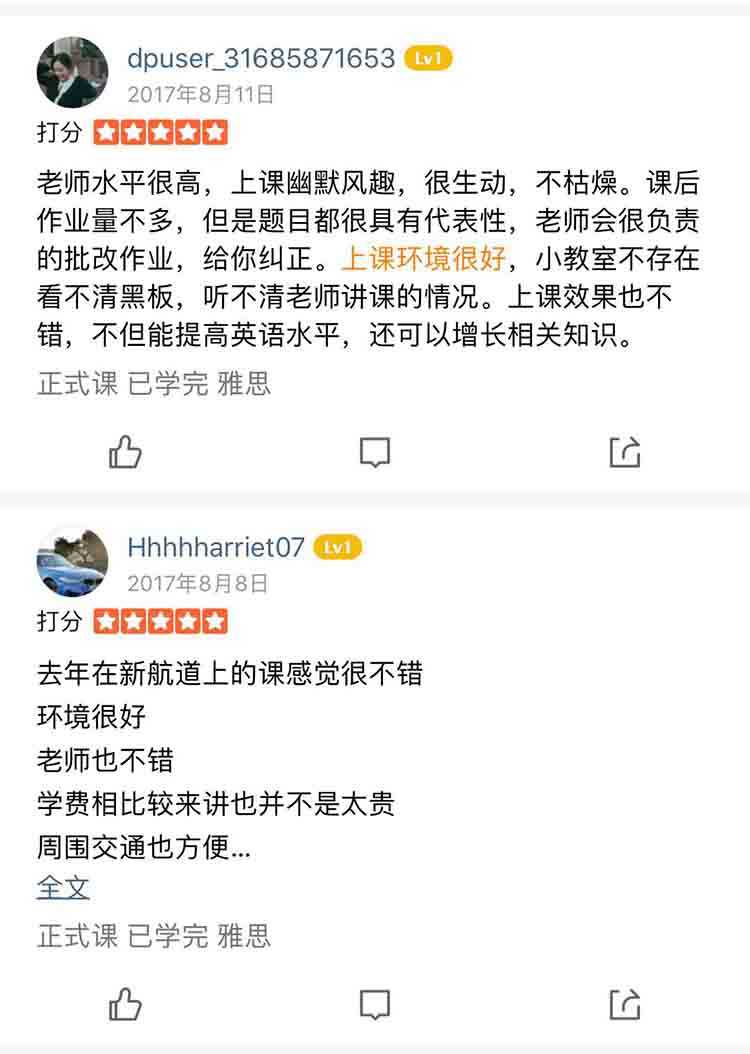View the username dpuser_31685871653
Screen dimensions: 750x1054
[x=261, y=58]
